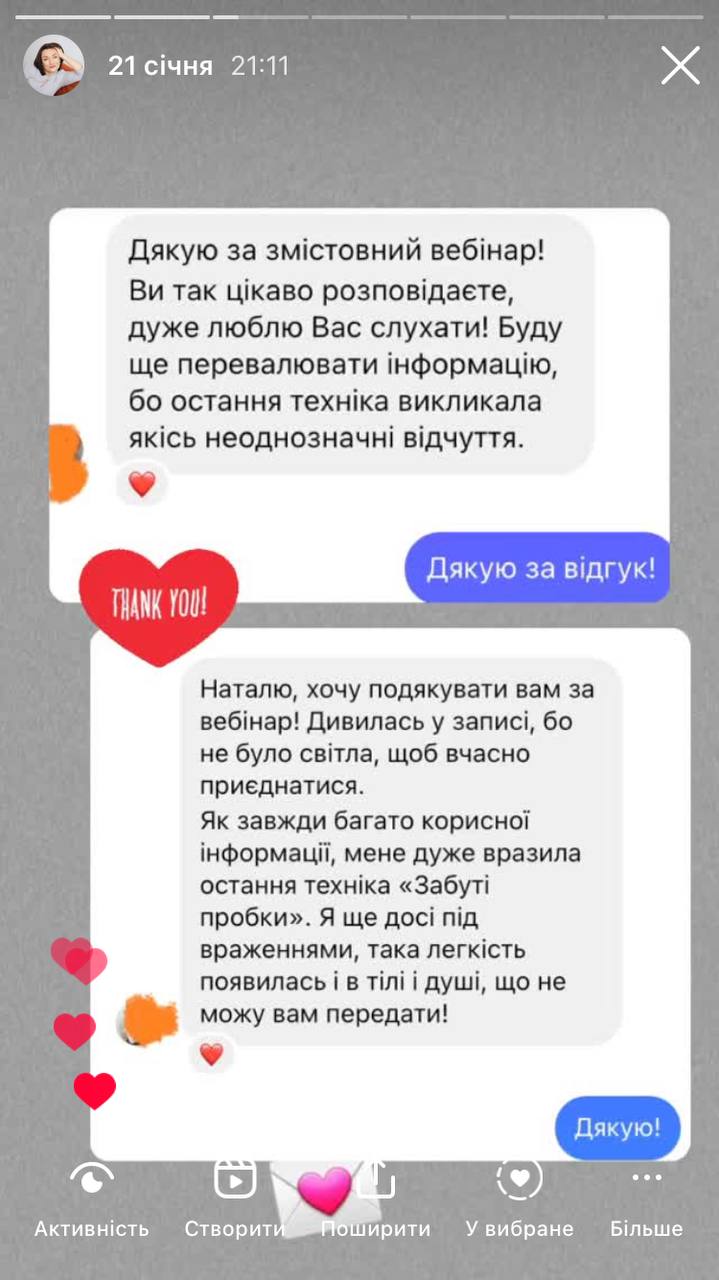Open the story author's profile picture
This screenshot has height=1280, width=719.
point(53,66)
